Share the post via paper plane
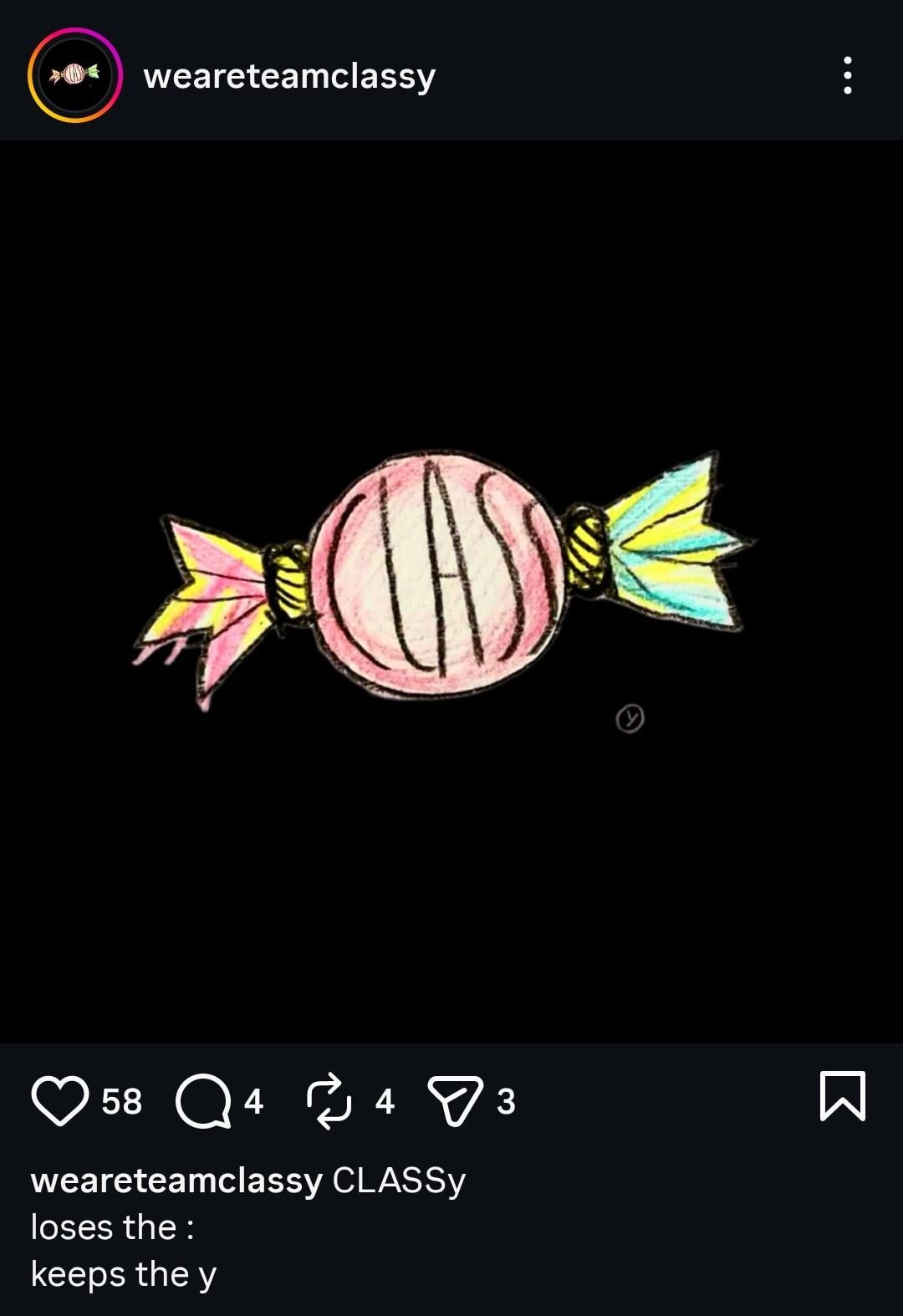 pyautogui.click(x=456, y=1100)
